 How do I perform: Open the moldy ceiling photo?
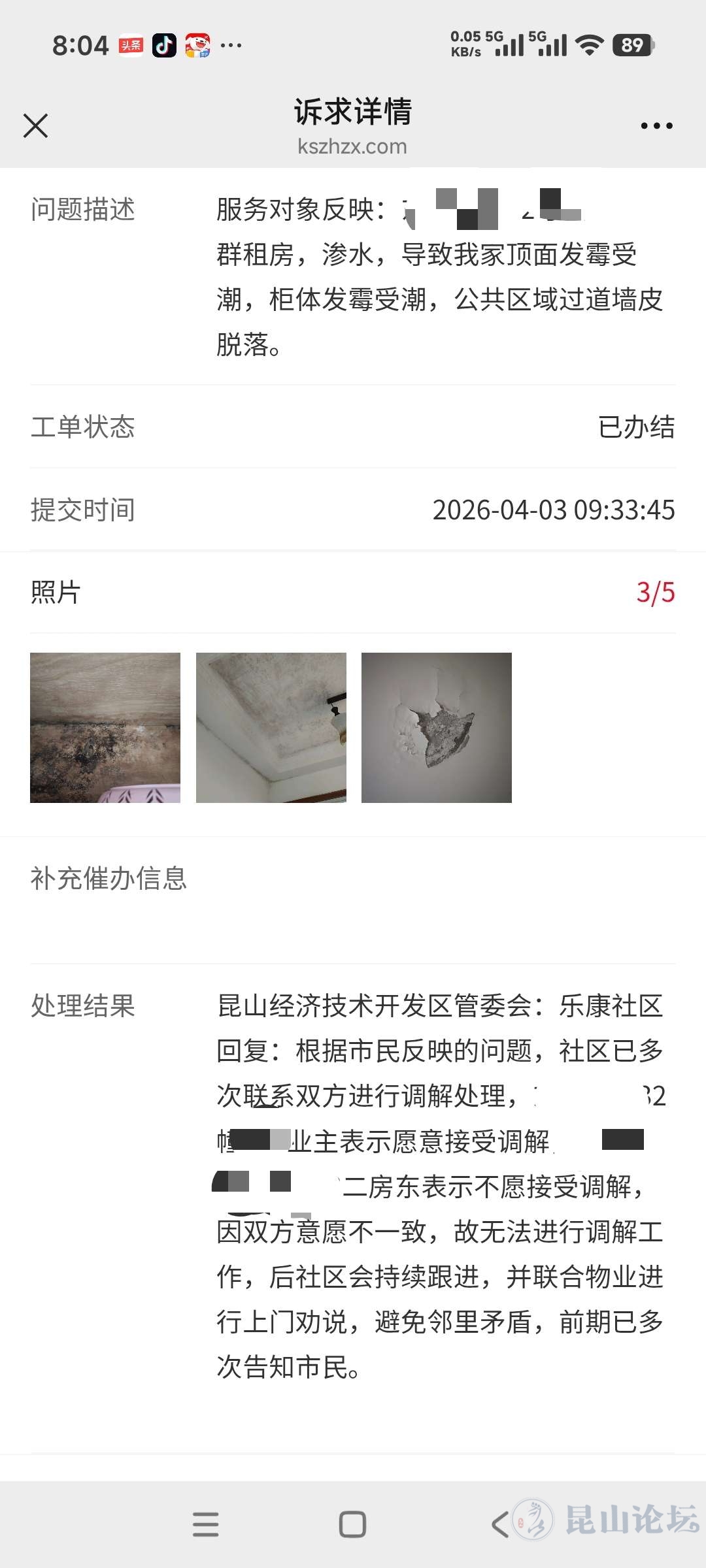click(x=271, y=727)
